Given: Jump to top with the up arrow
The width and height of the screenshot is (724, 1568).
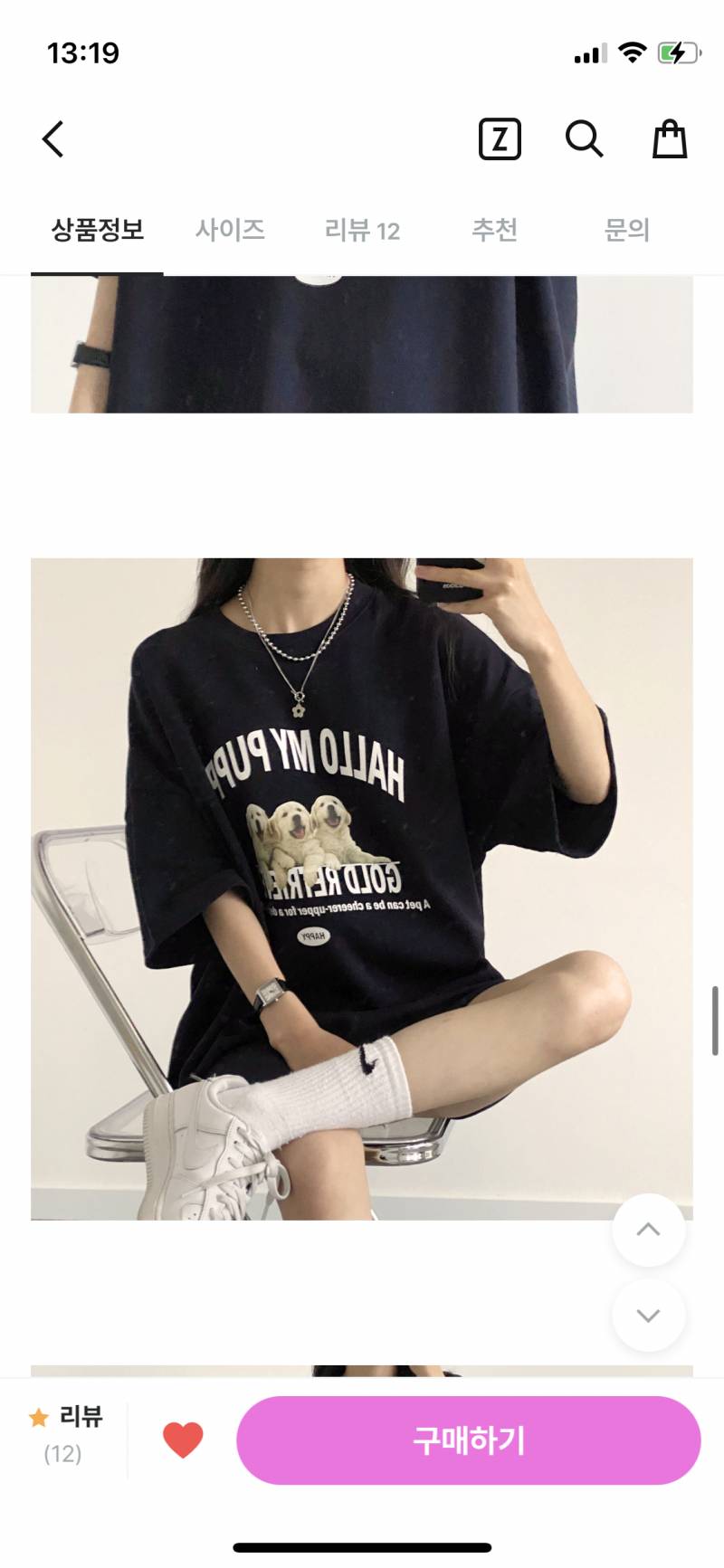Looking at the screenshot, I should (x=648, y=1230).
